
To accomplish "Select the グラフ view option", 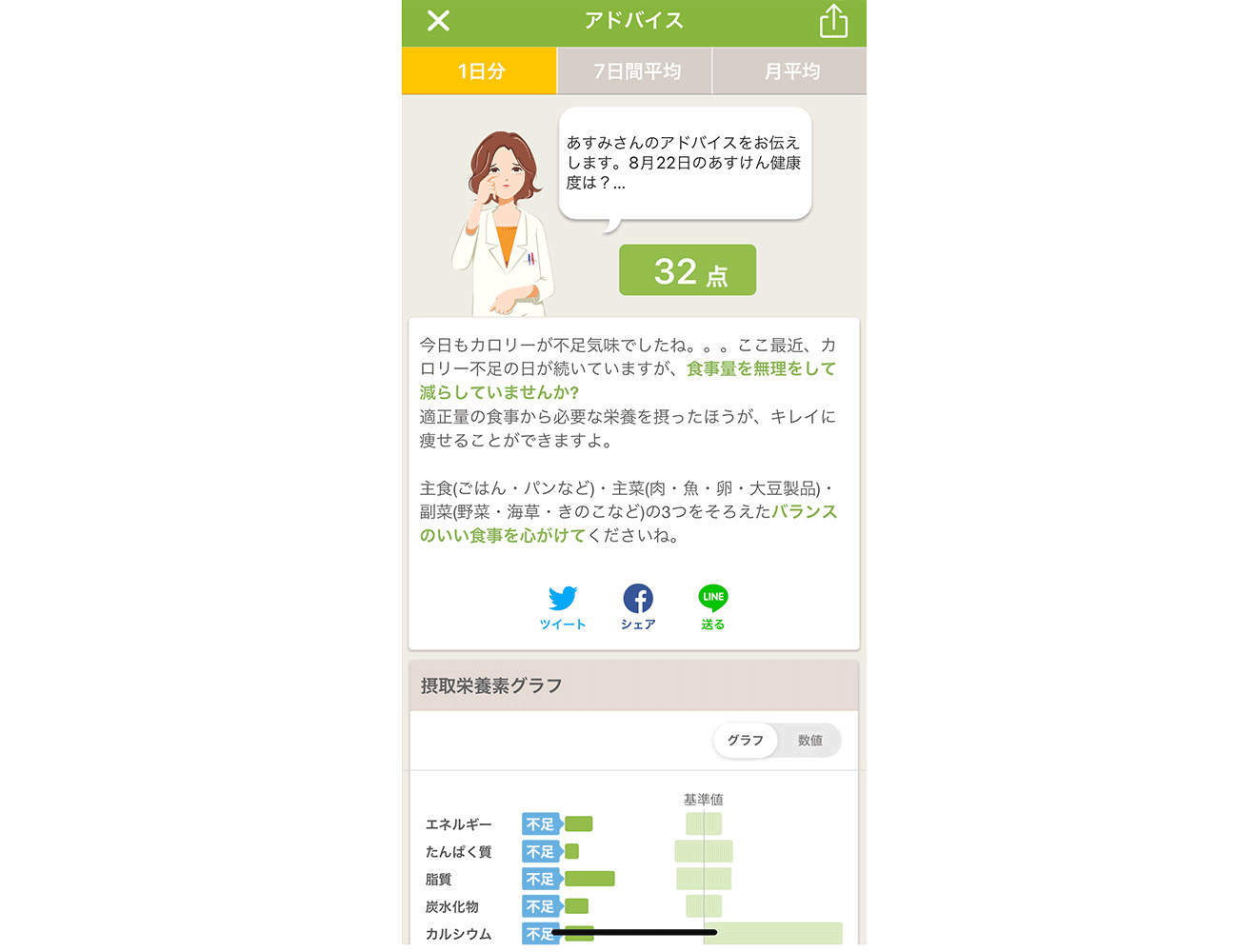I will (746, 741).
